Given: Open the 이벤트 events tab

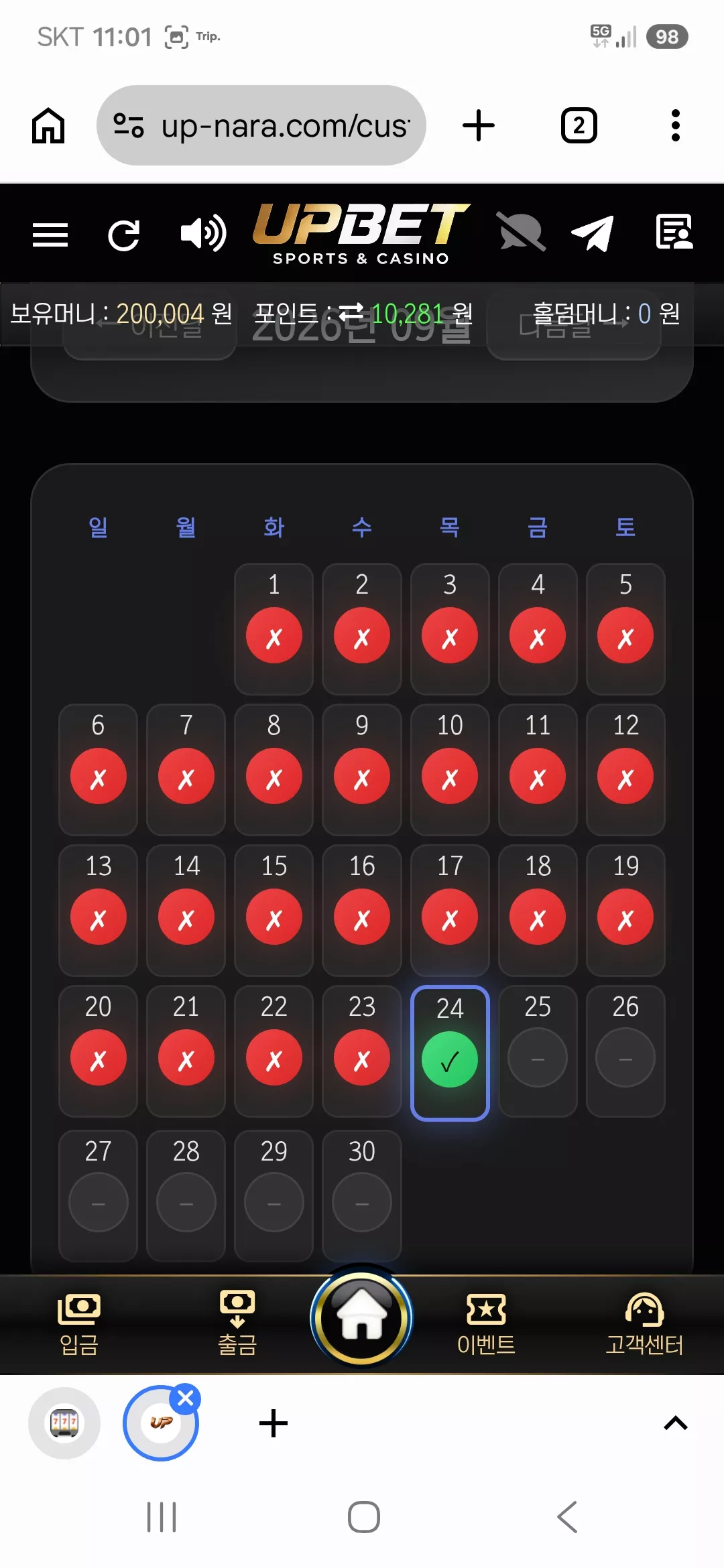Looking at the screenshot, I should (486, 1324).
